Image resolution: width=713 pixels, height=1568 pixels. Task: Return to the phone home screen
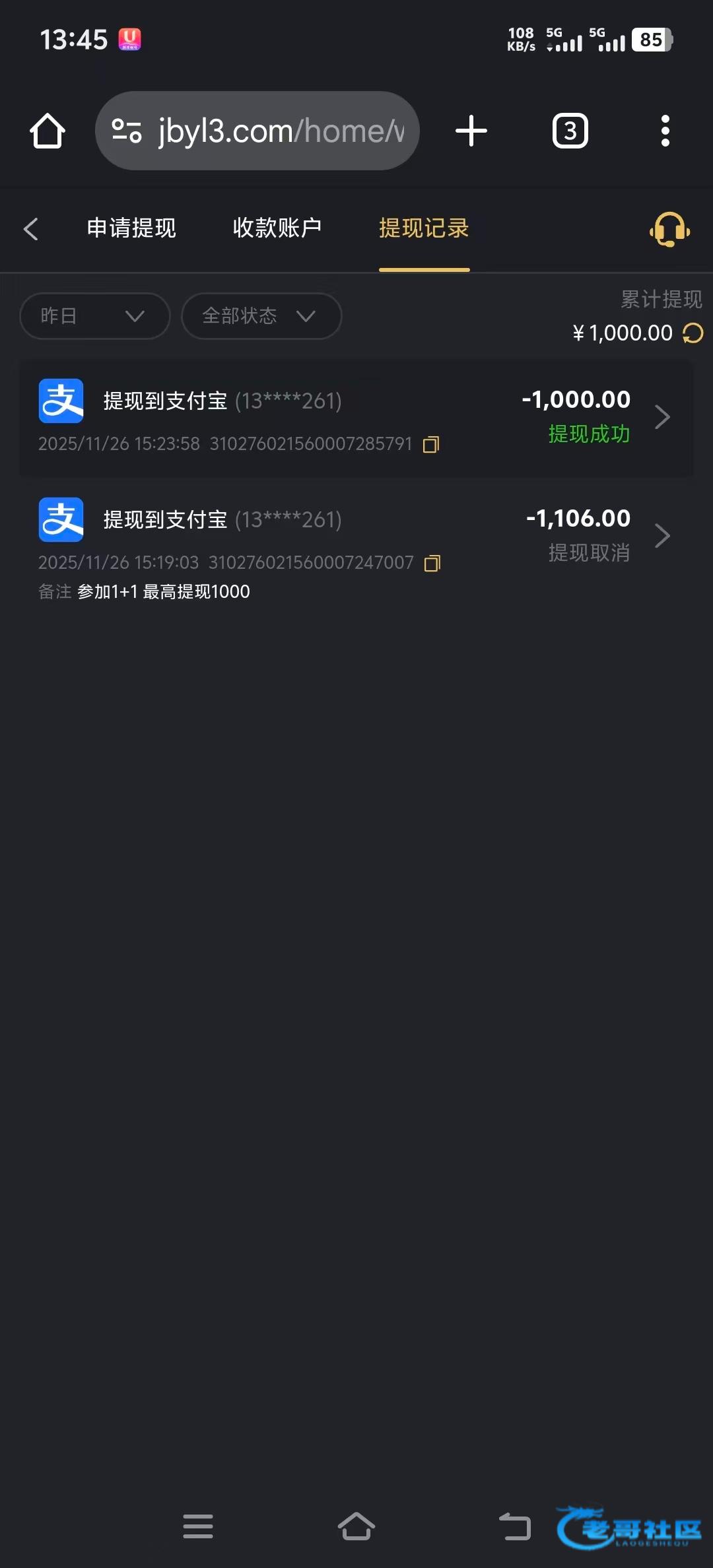point(356,1526)
